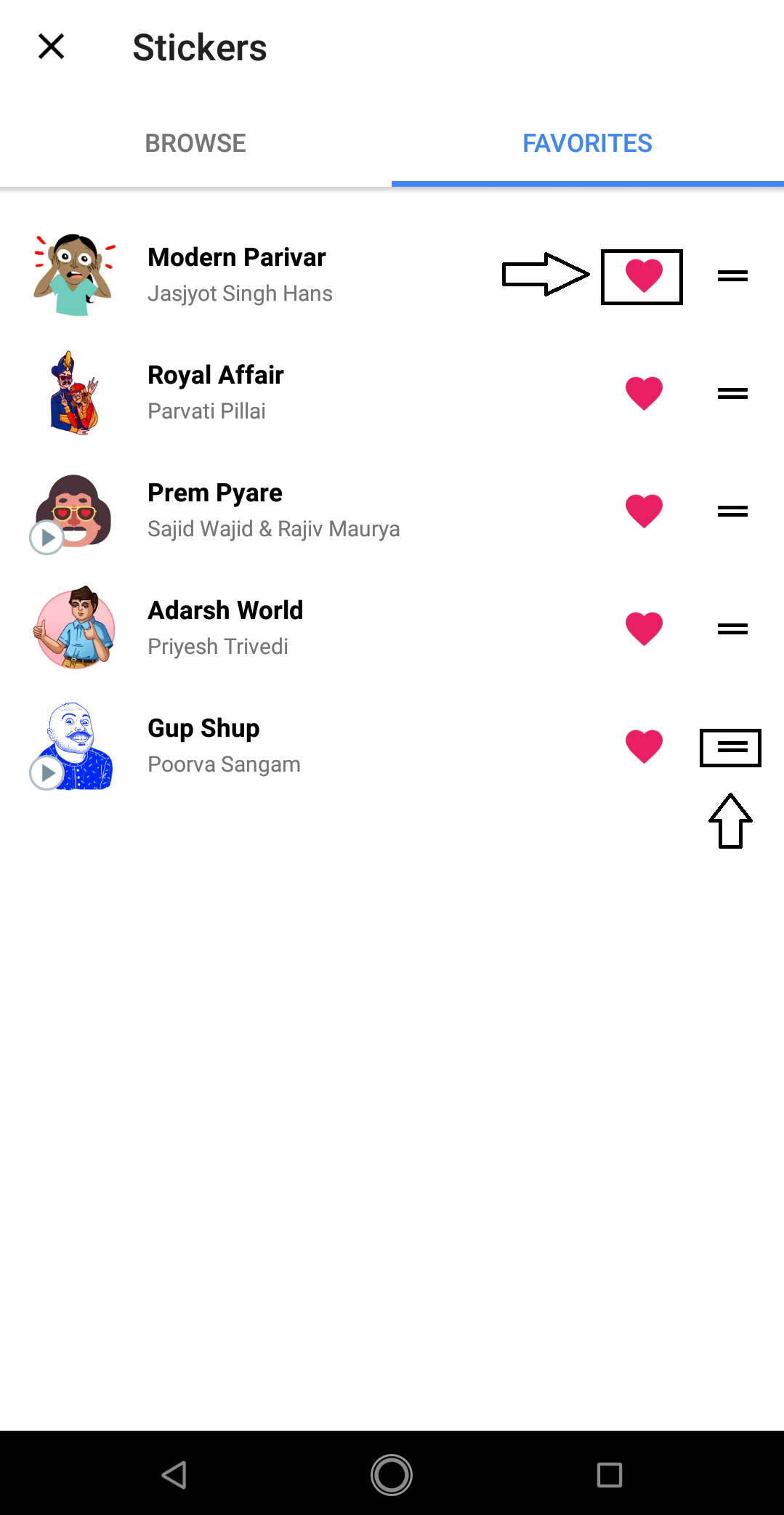
Task: Switch to the FAVORITES tab
Action: point(588,142)
